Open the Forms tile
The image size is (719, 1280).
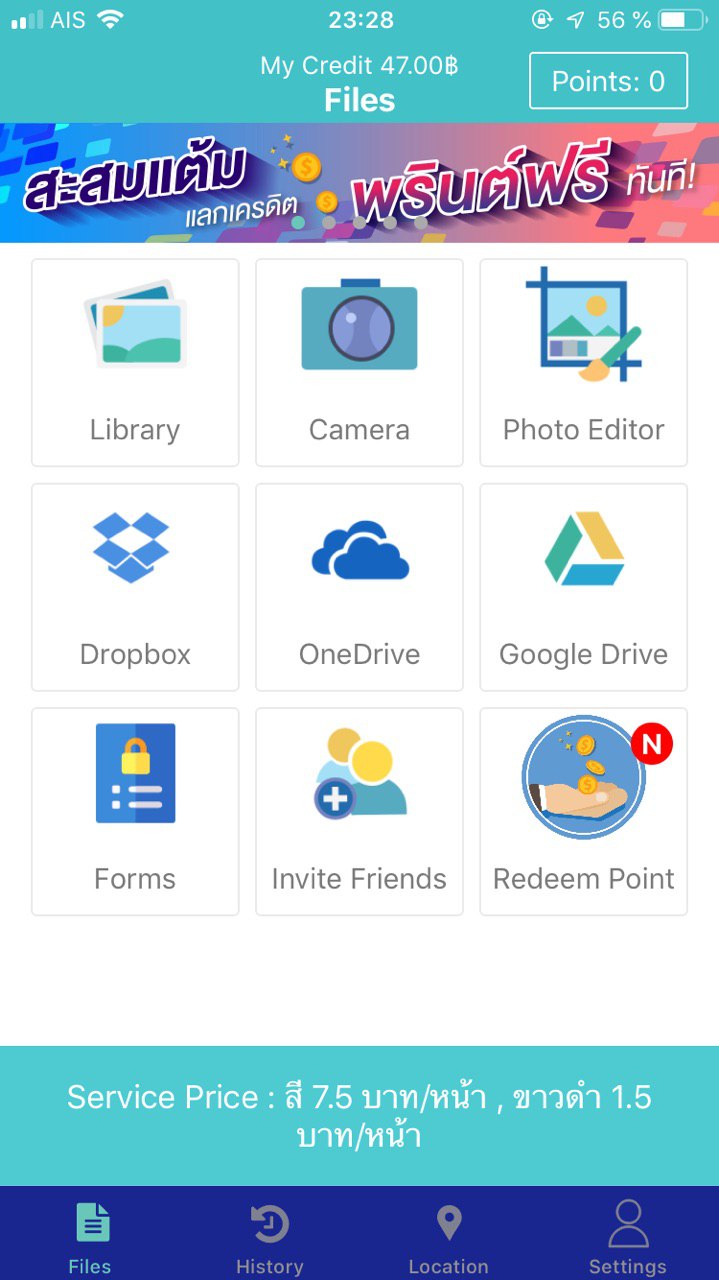[x=135, y=812]
